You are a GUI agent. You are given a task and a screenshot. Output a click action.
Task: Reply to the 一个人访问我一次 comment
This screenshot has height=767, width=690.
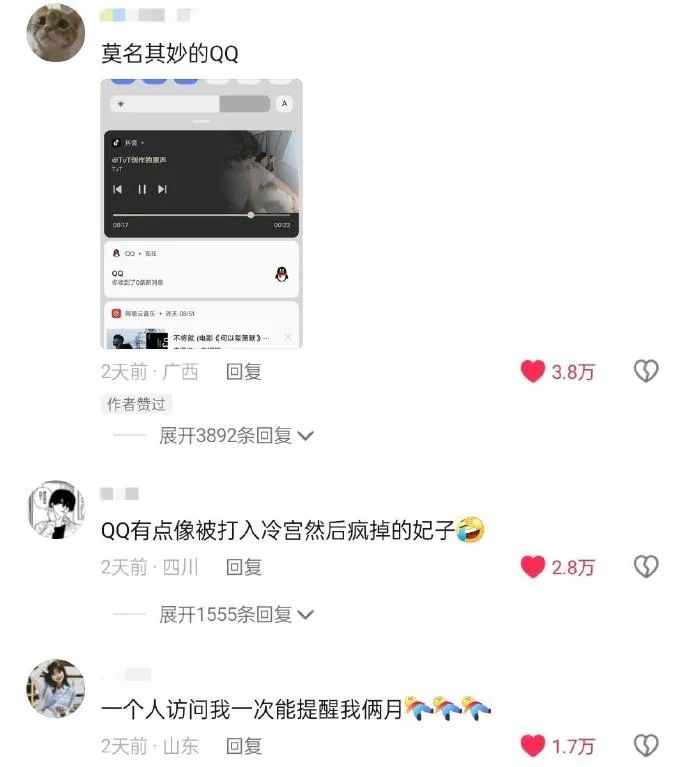coord(244,746)
